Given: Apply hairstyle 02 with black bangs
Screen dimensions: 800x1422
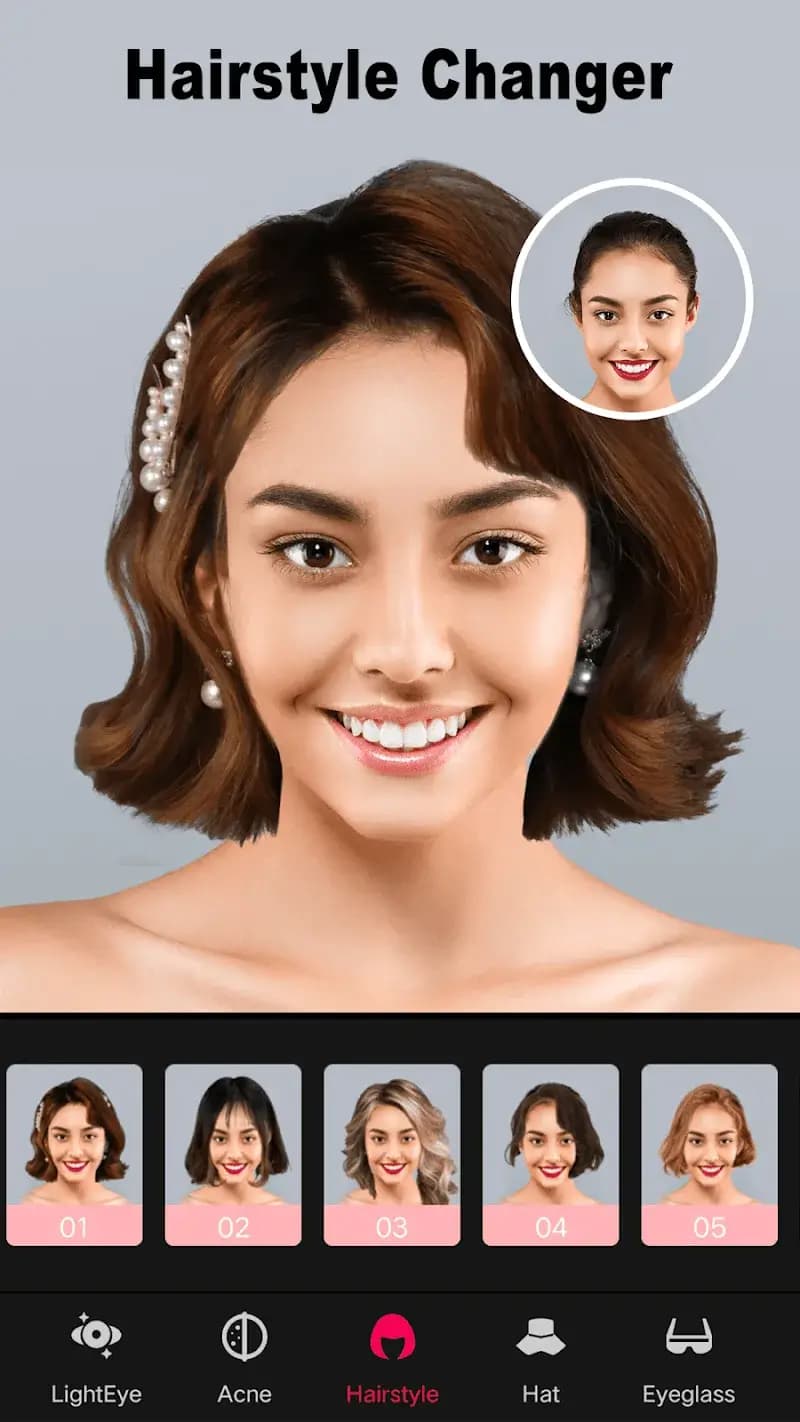Looking at the screenshot, I should tap(233, 1154).
